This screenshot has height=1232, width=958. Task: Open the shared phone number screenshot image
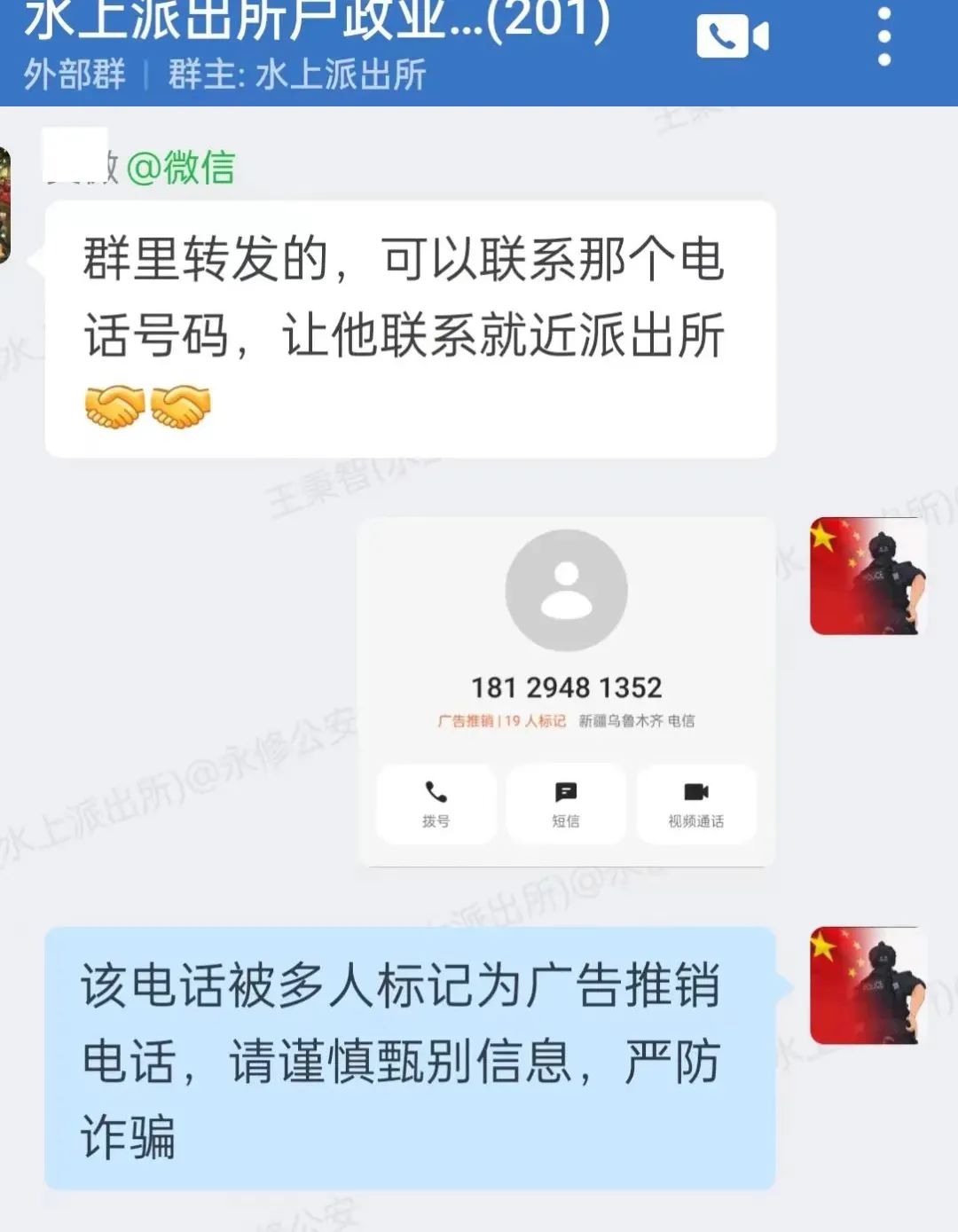(566, 692)
